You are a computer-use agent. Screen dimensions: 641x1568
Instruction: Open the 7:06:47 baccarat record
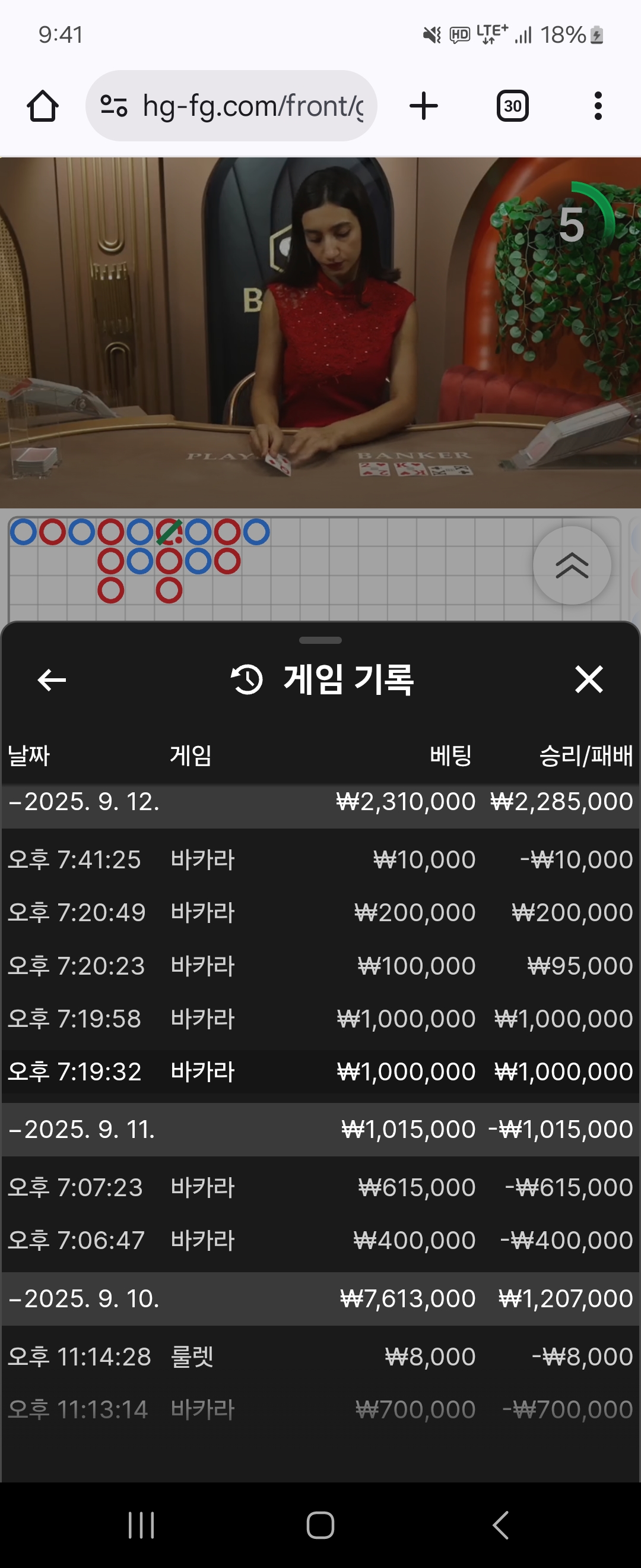[320, 1241]
